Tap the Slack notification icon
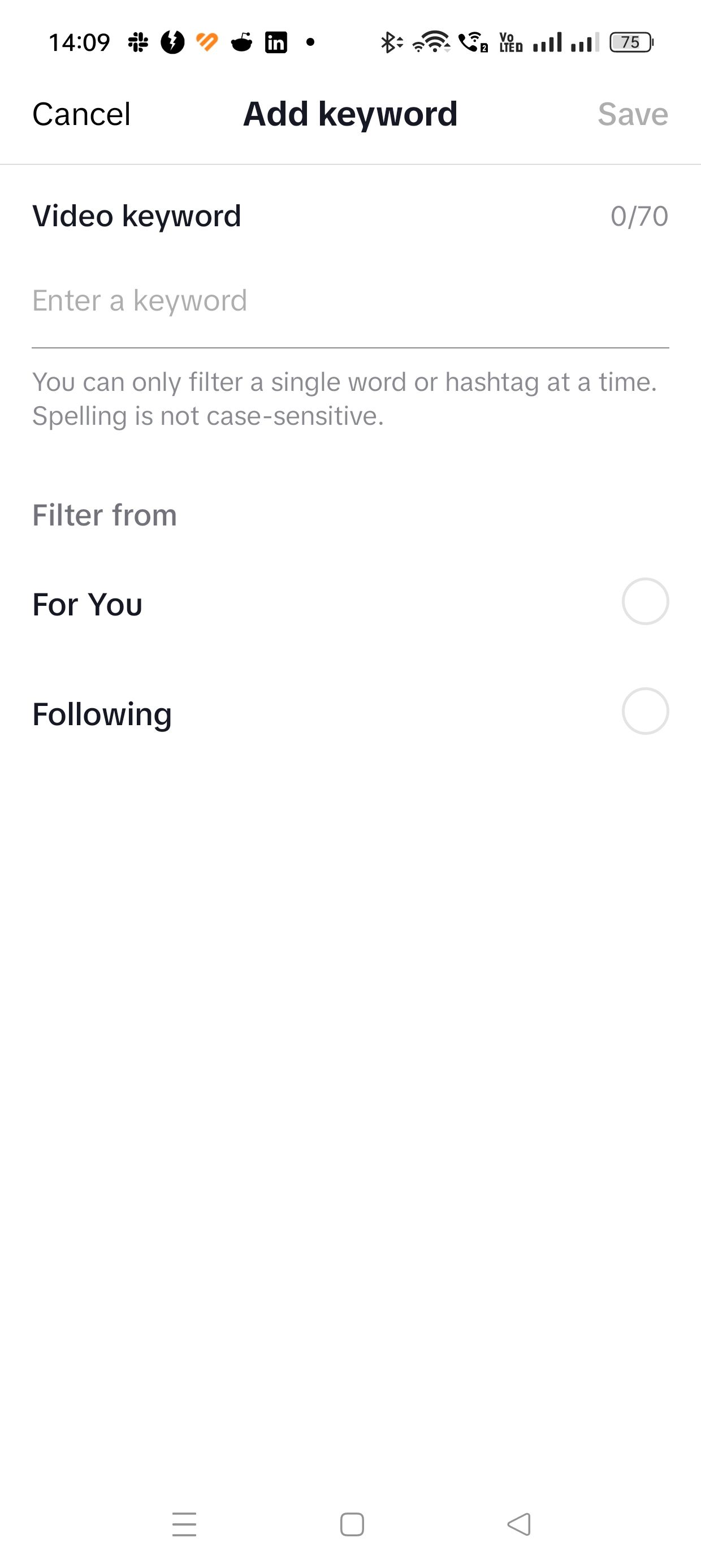The height and width of the screenshot is (1568, 701). [x=139, y=41]
